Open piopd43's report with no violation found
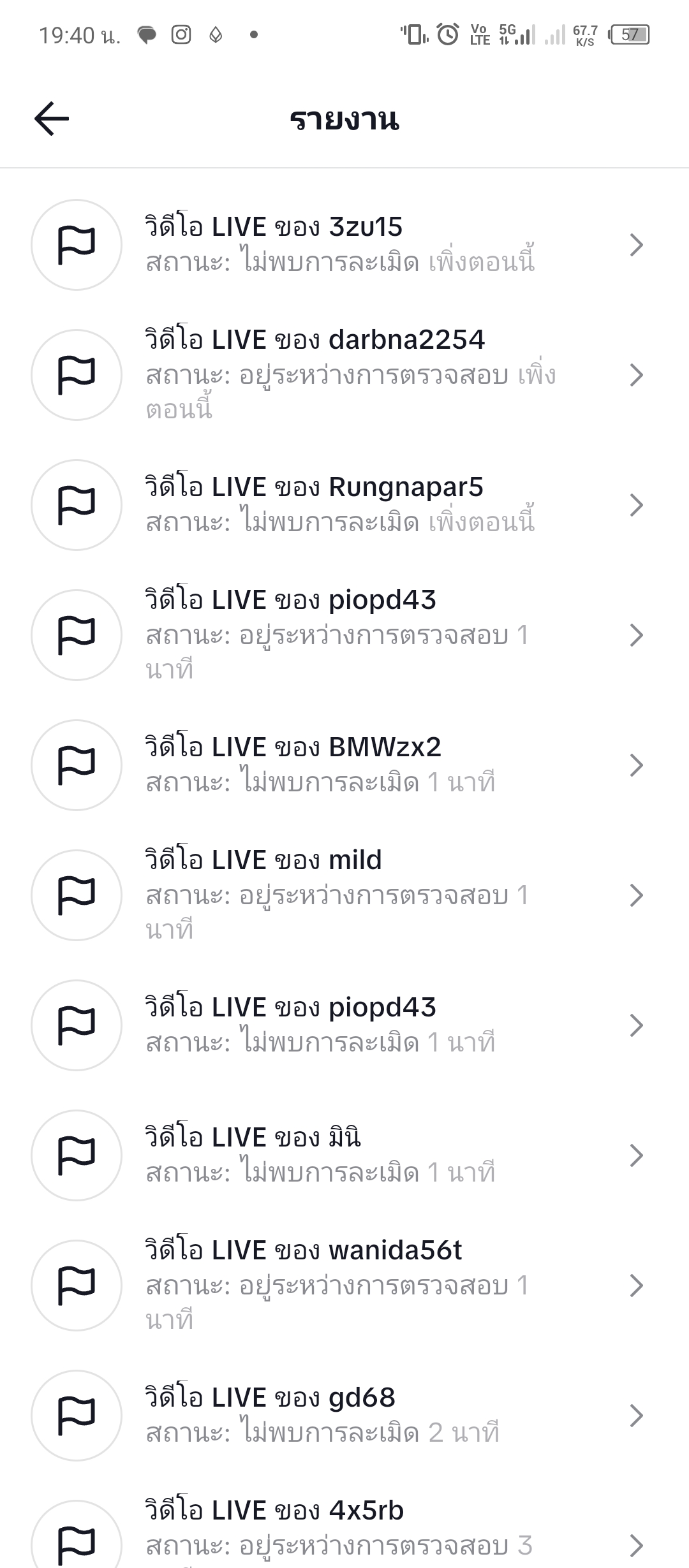The height and width of the screenshot is (1568, 689). coord(344,1025)
